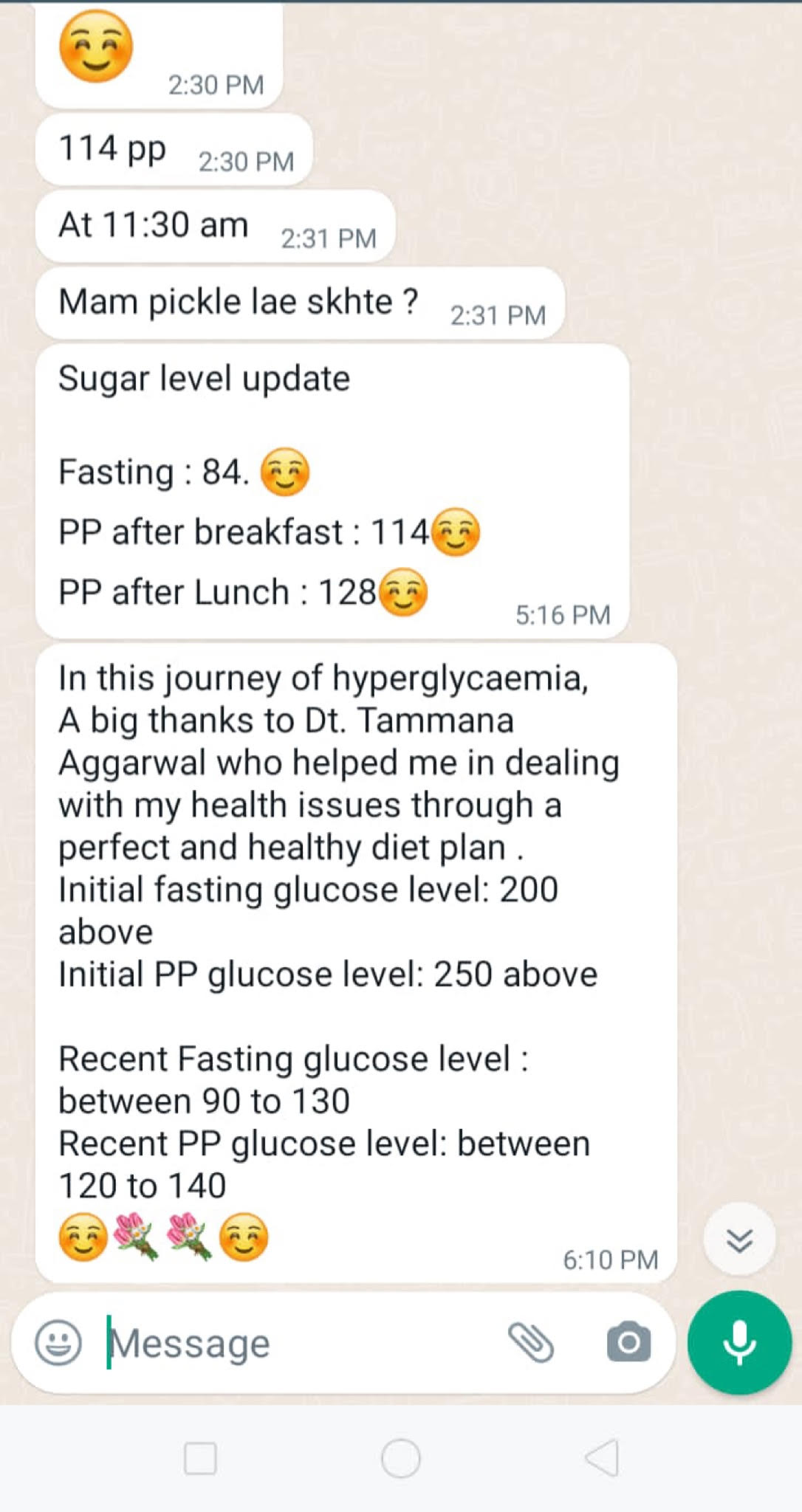Tap the Android back navigation arrow
The image size is (802, 1512).
point(603,1458)
